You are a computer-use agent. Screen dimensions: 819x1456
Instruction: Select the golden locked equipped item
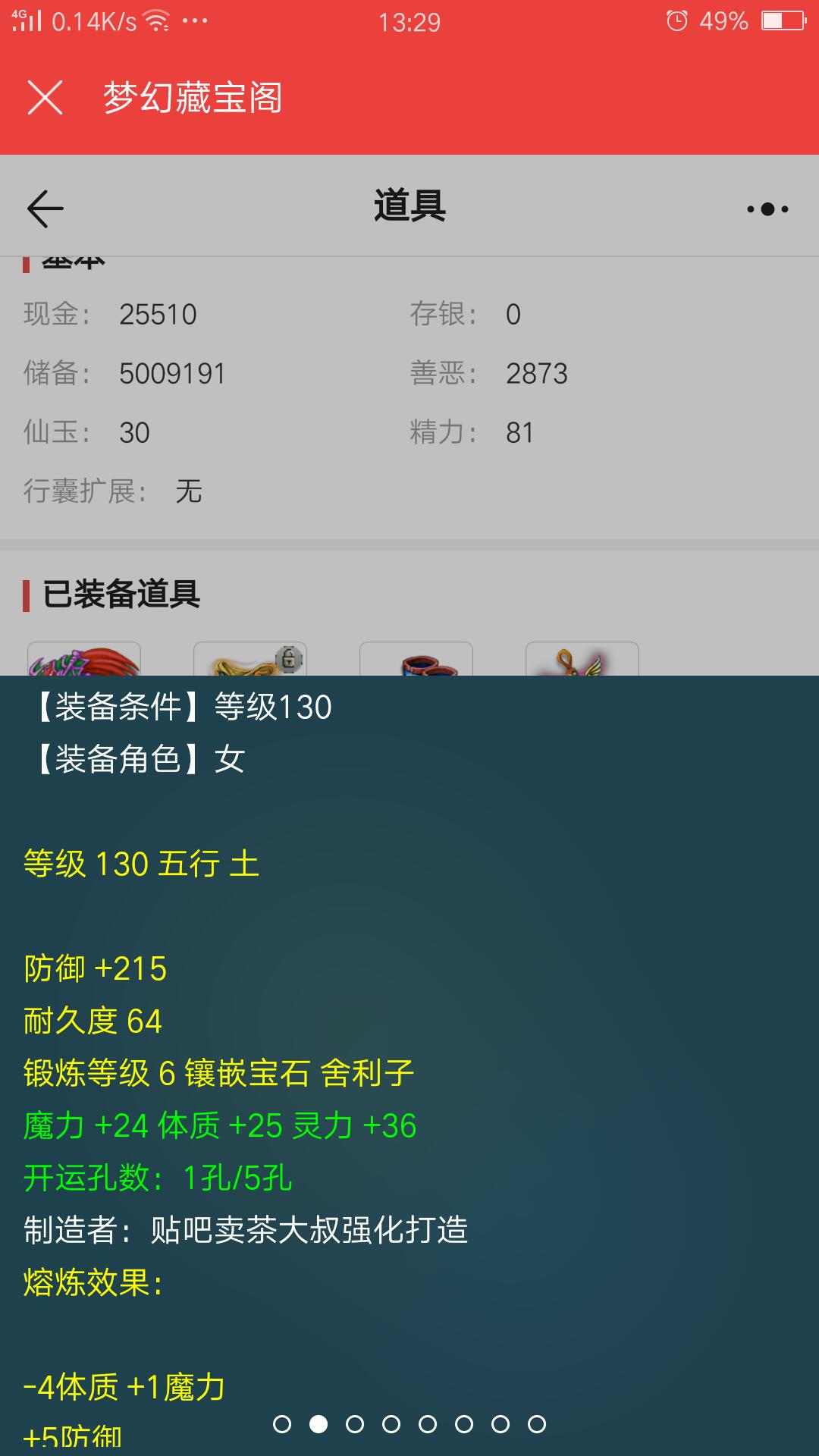(249, 660)
